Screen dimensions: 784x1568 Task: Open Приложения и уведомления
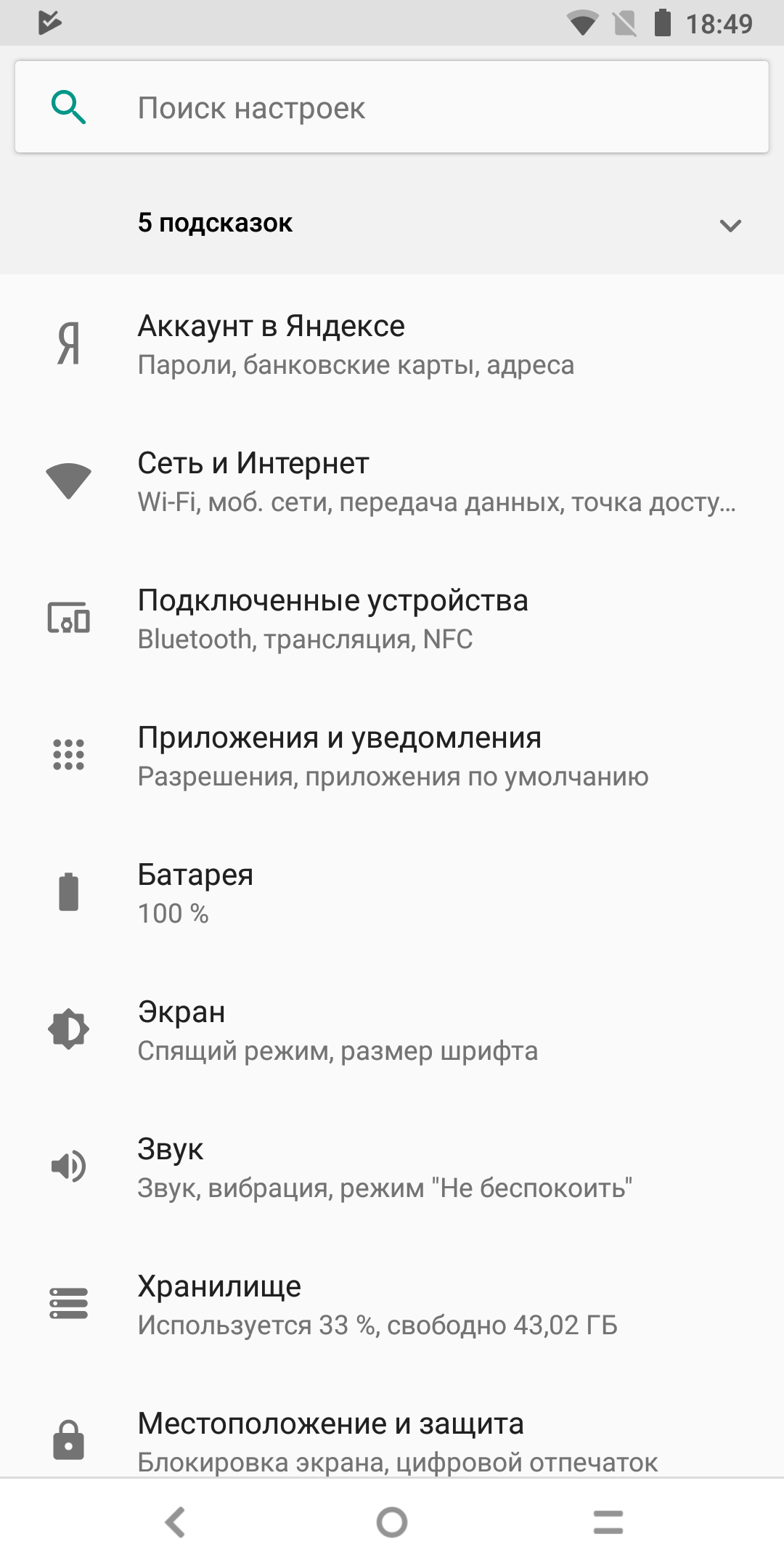[392, 756]
